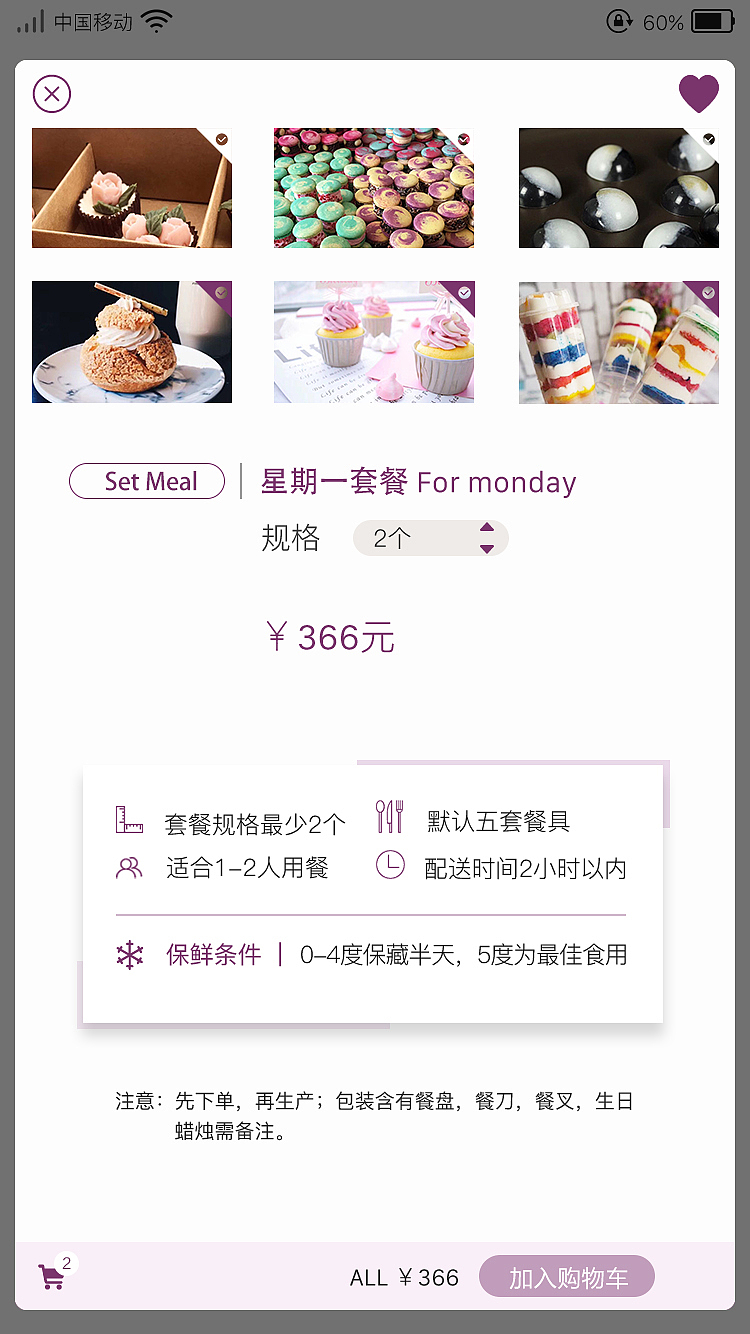Click the orientation lock icon in status bar

(620, 19)
